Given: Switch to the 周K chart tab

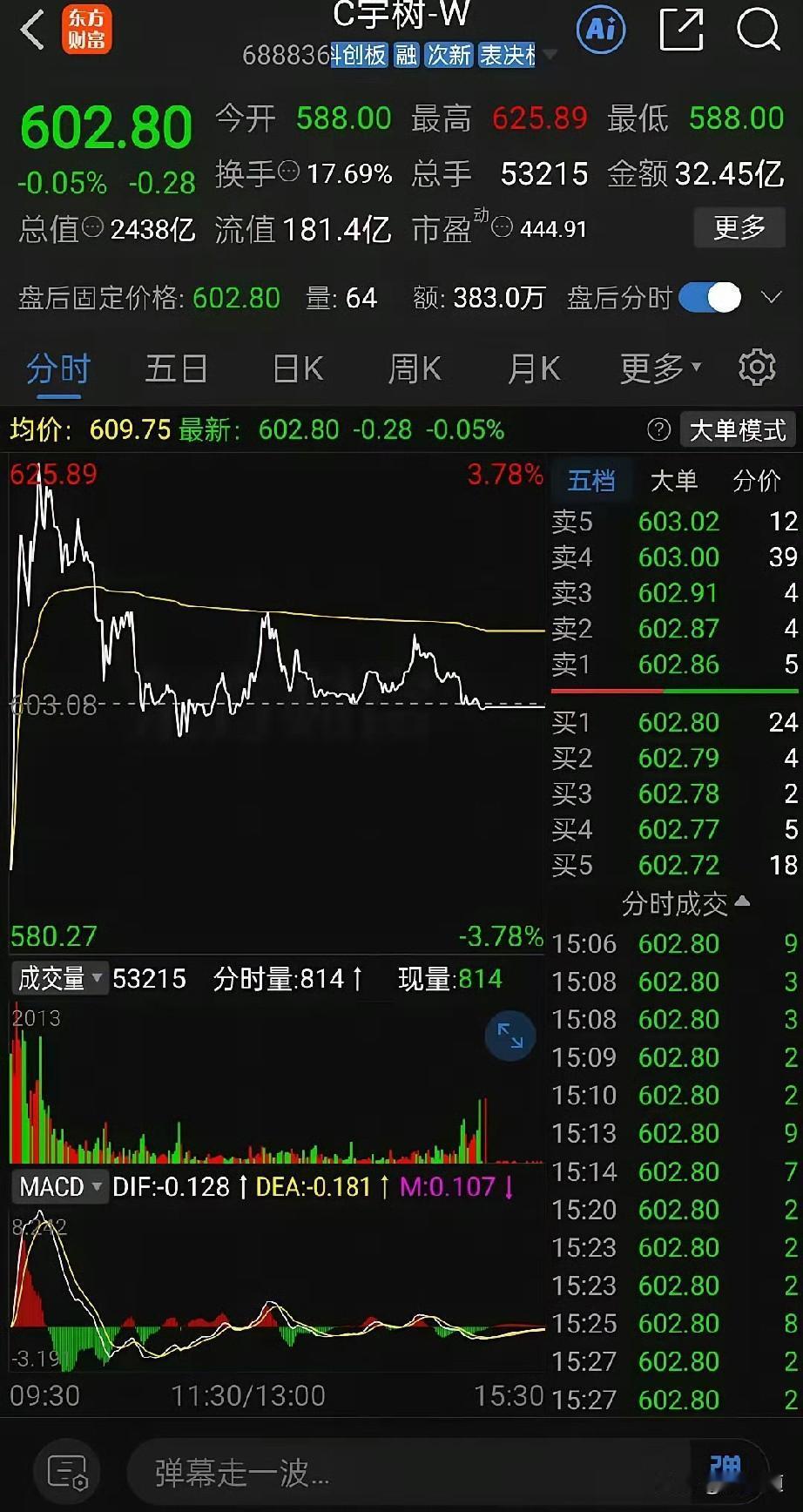Looking at the screenshot, I should 415,368.
